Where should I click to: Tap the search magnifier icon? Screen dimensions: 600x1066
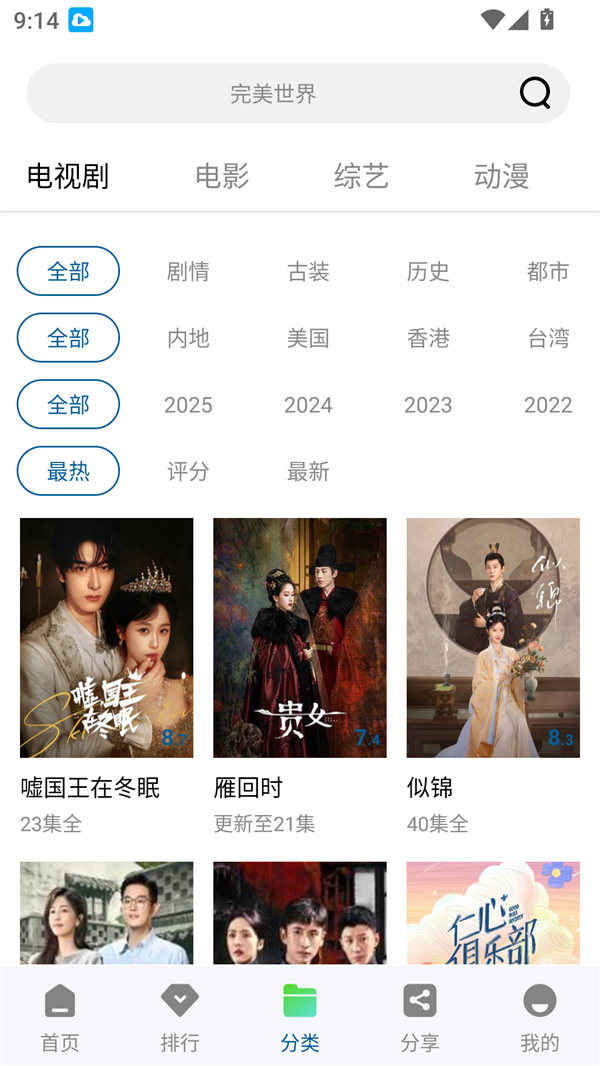pyautogui.click(x=535, y=93)
